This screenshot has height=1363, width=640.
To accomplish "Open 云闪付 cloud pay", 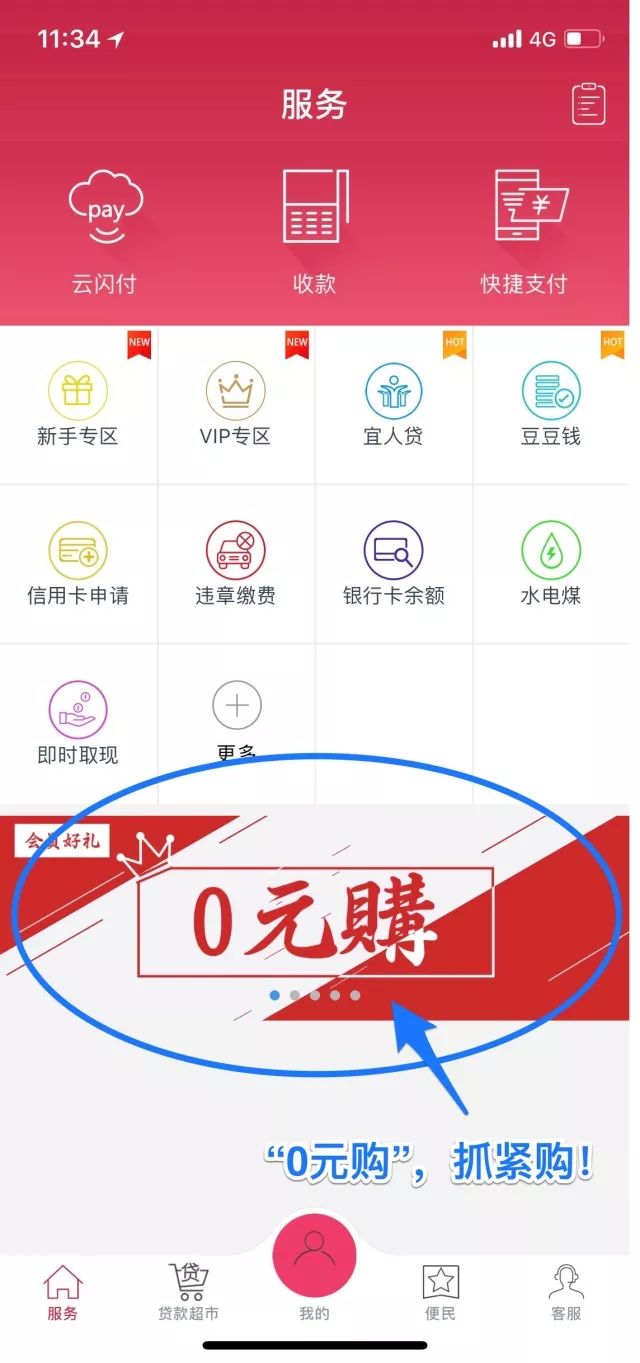I will [x=104, y=230].
